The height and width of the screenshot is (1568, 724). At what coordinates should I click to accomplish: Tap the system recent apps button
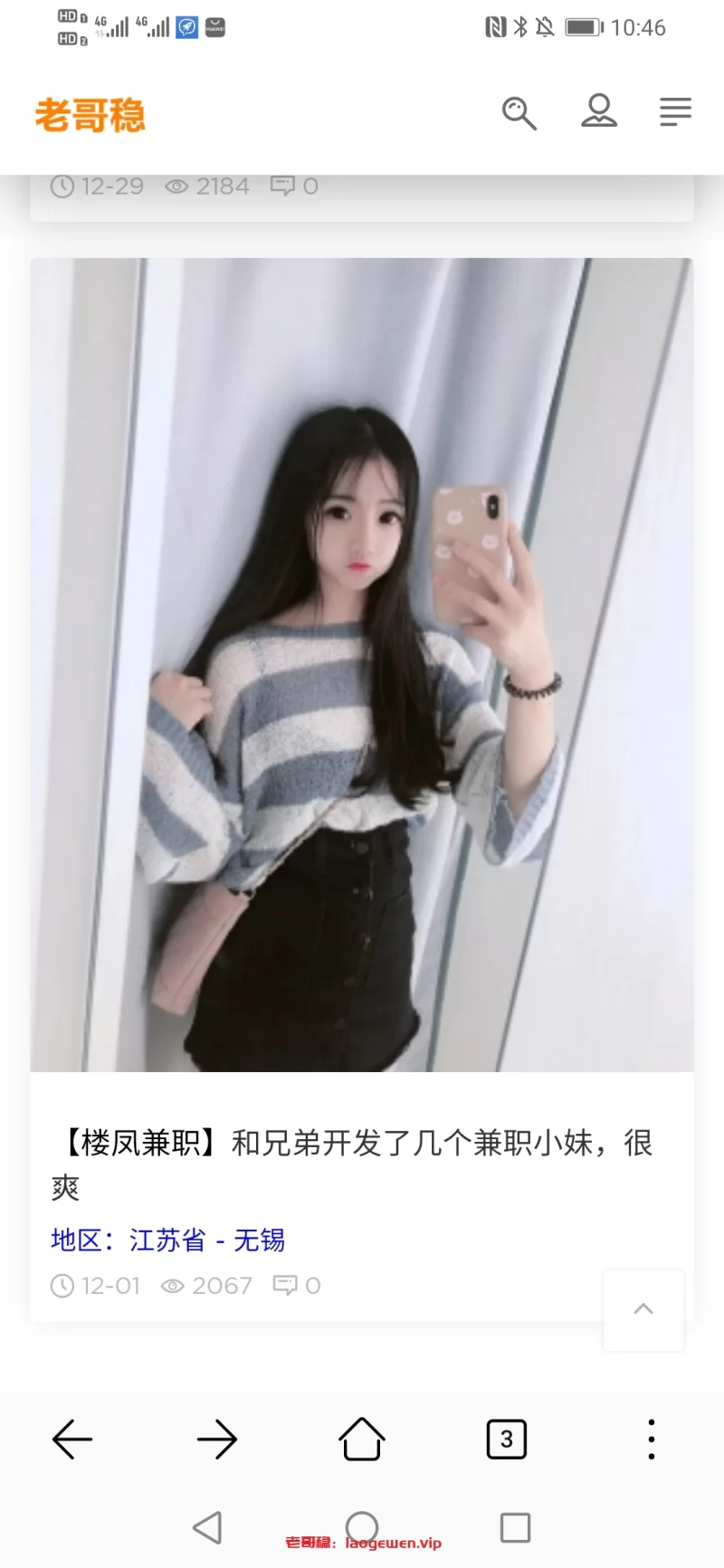(x=515, y=1527)
